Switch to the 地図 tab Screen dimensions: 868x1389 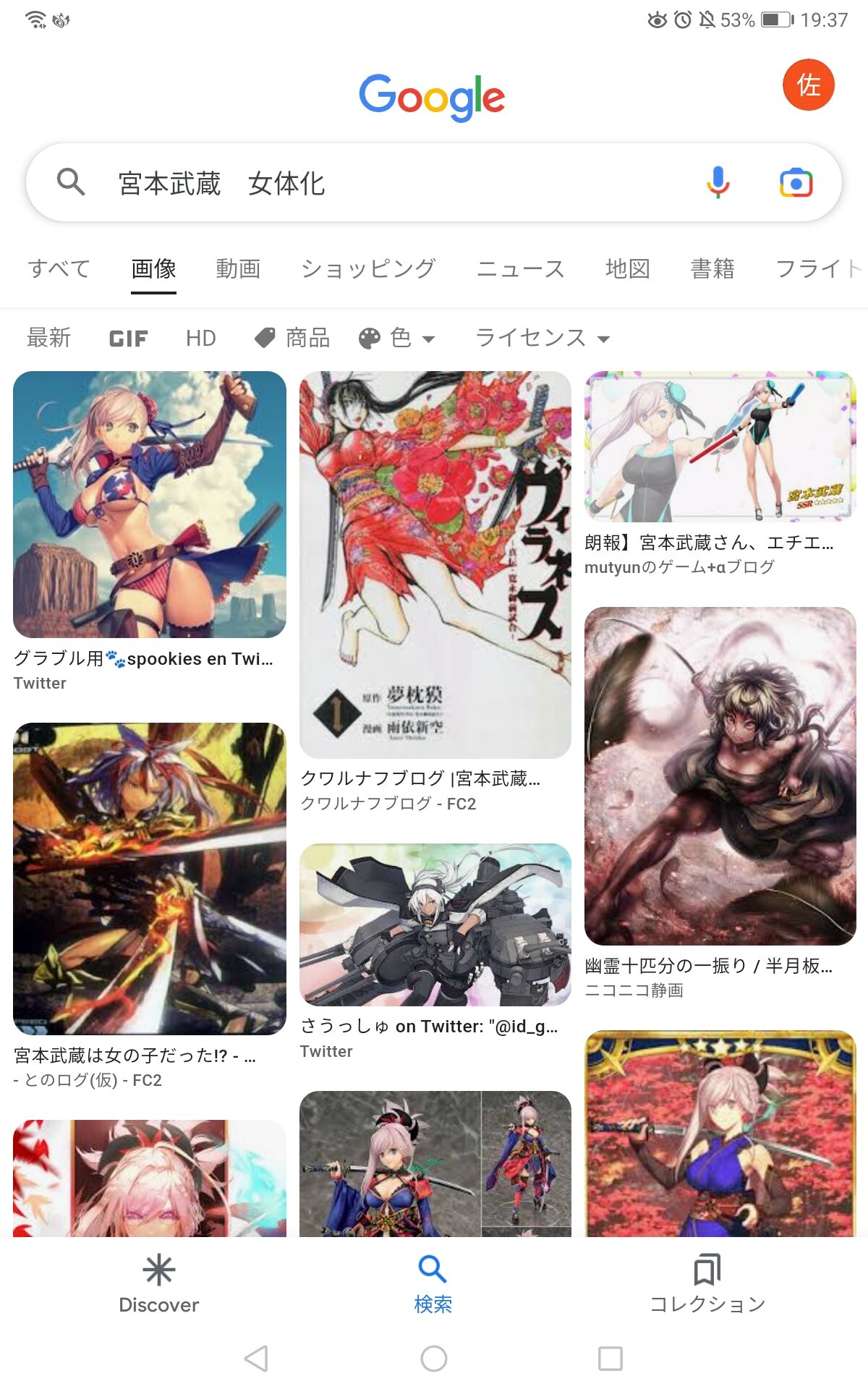(x=627, y=268)
